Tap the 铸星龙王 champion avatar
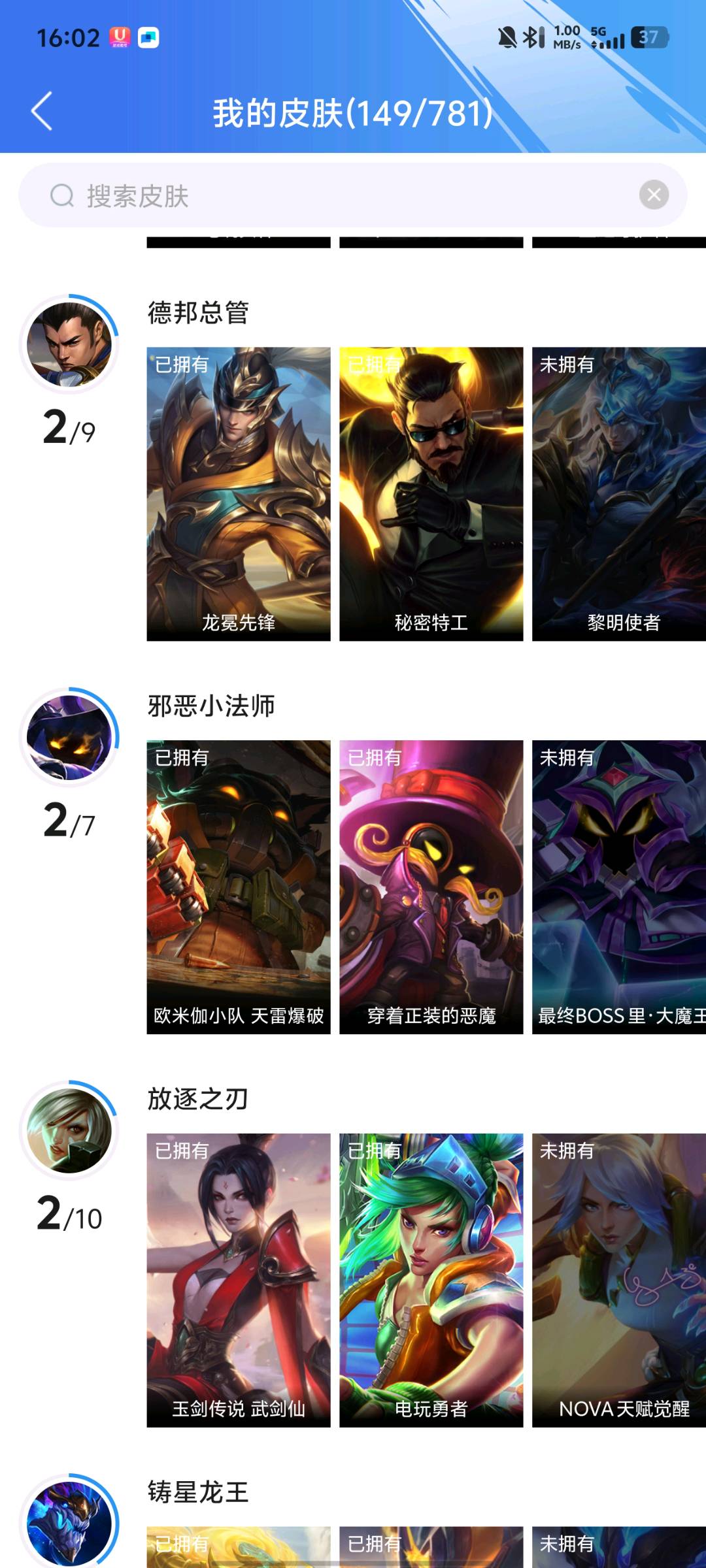The image size is (706, 1568). [x=69, y=1524]
